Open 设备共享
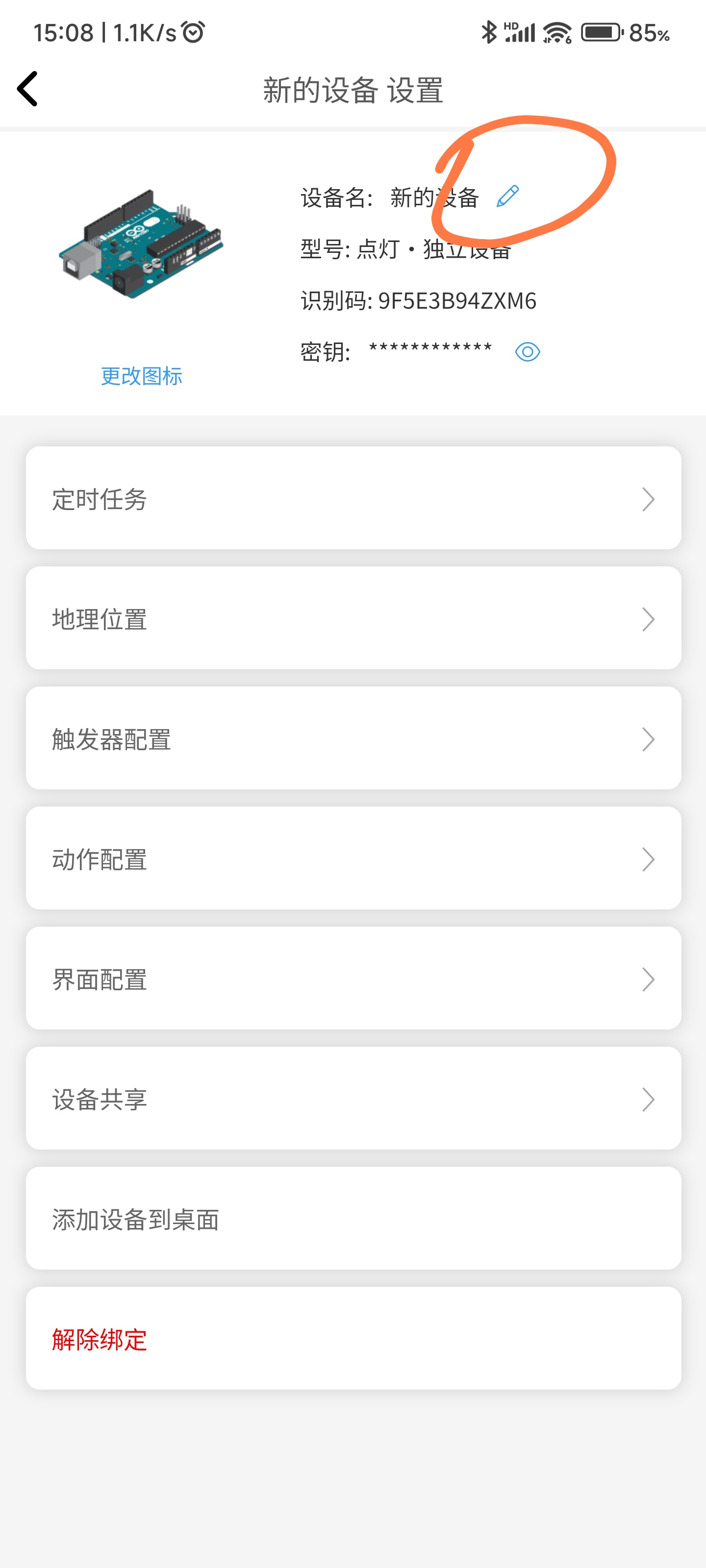Screen dimensions: 706x1568 point(353,1098)
